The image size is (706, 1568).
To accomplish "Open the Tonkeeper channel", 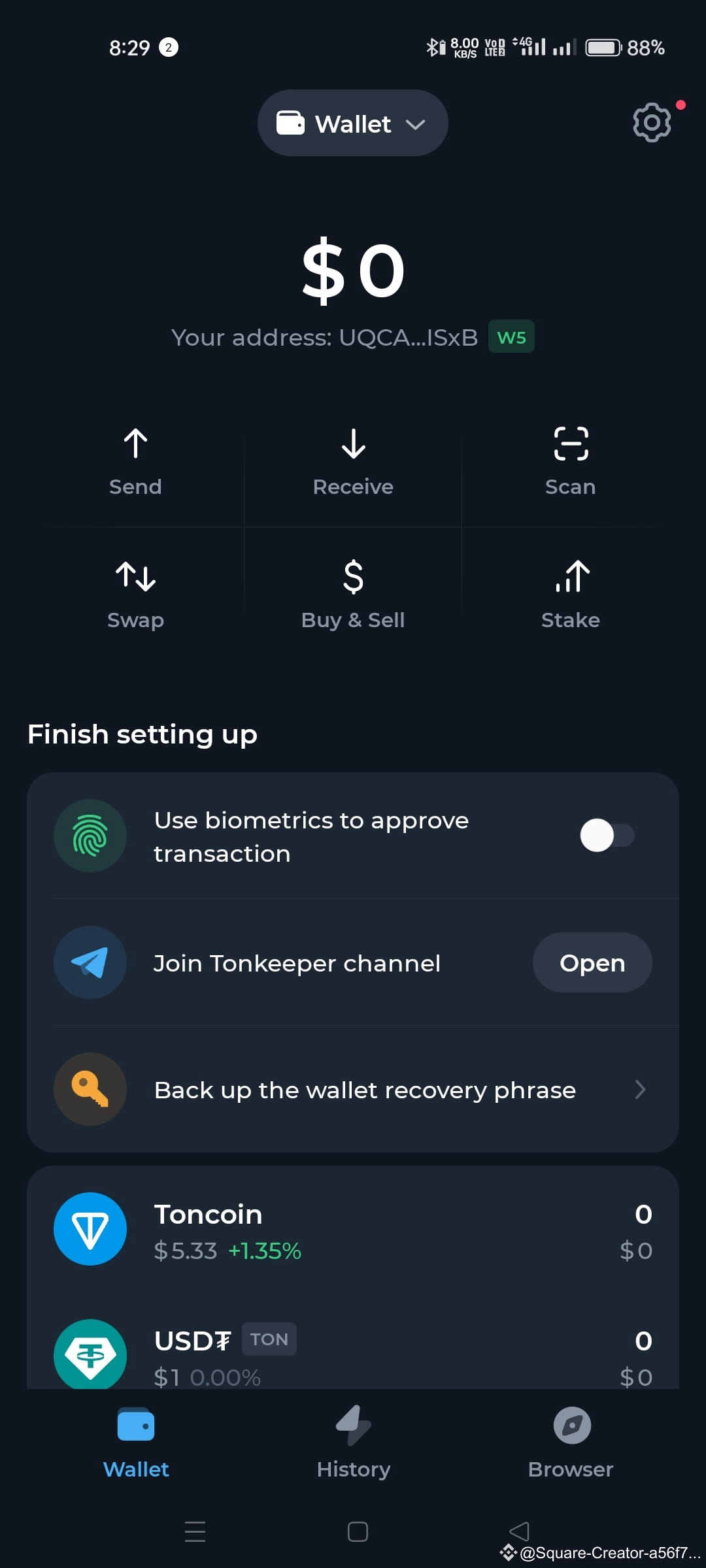I will point(592,962).
